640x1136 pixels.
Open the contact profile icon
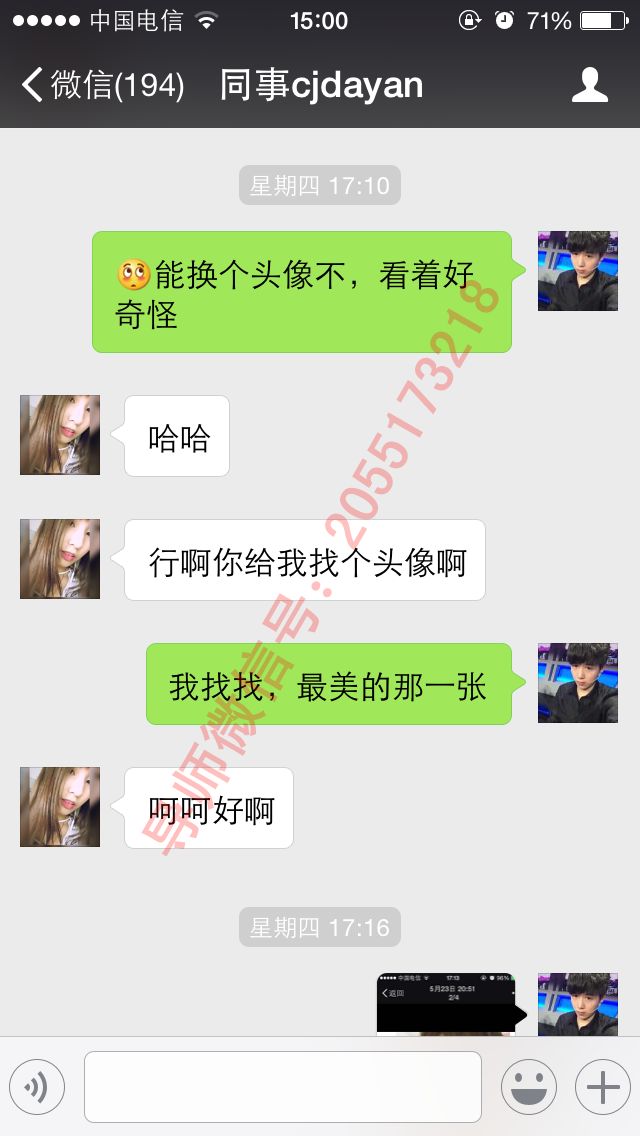[x=590, y=86]
